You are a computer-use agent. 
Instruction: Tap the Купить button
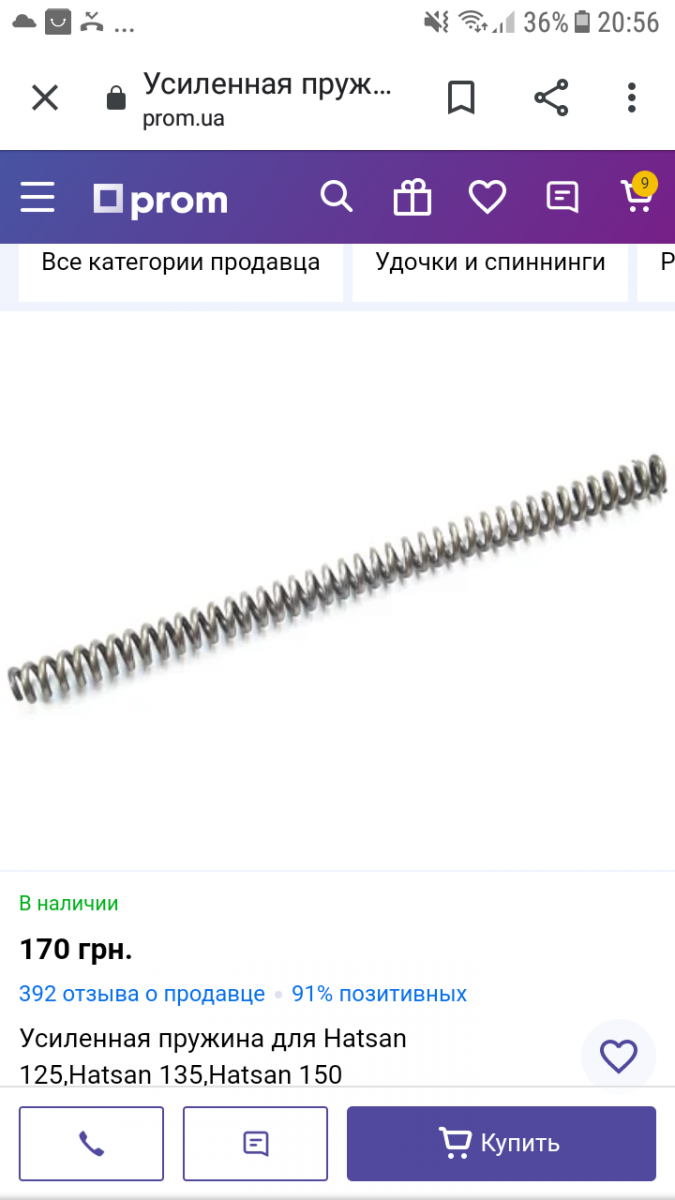tap(501, 1143)
